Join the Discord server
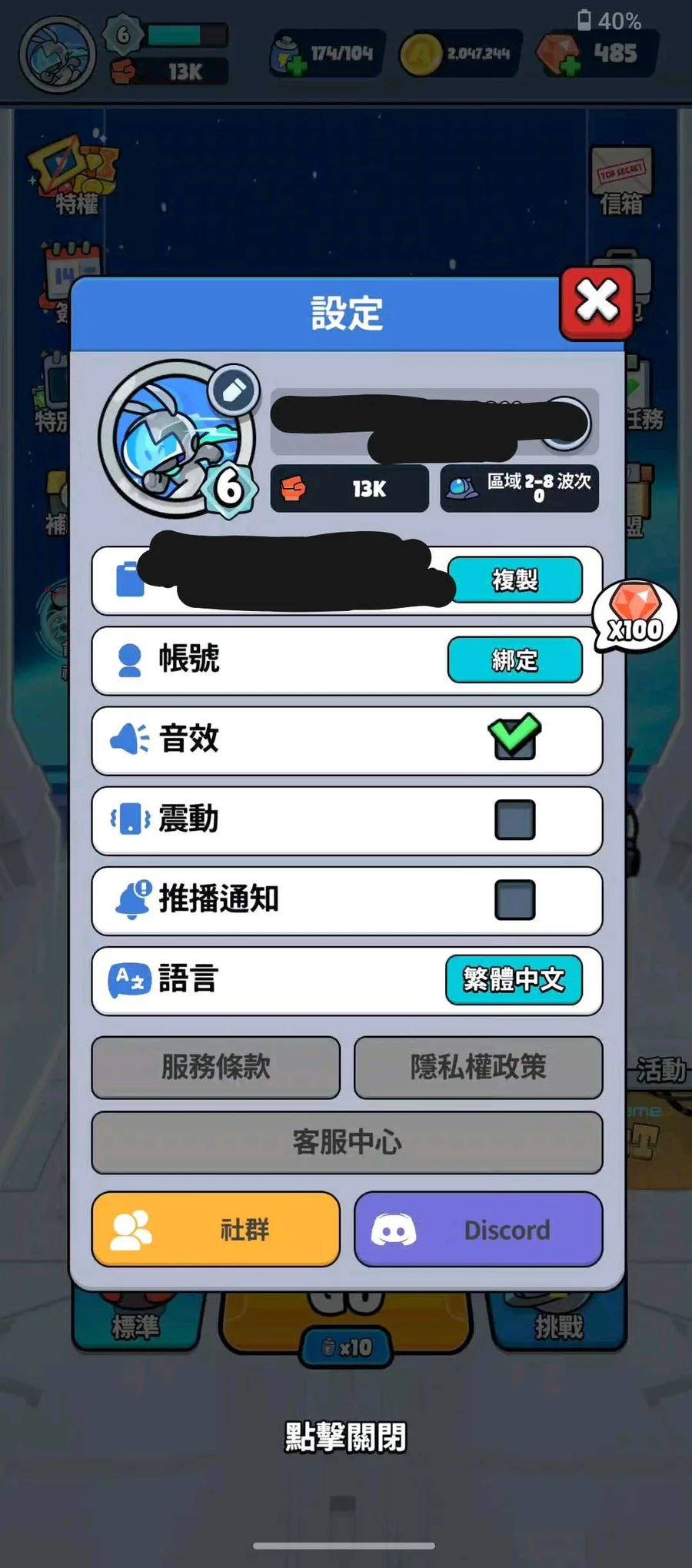This screenshot has height=1568, width=692. [x=477, y=1229]
